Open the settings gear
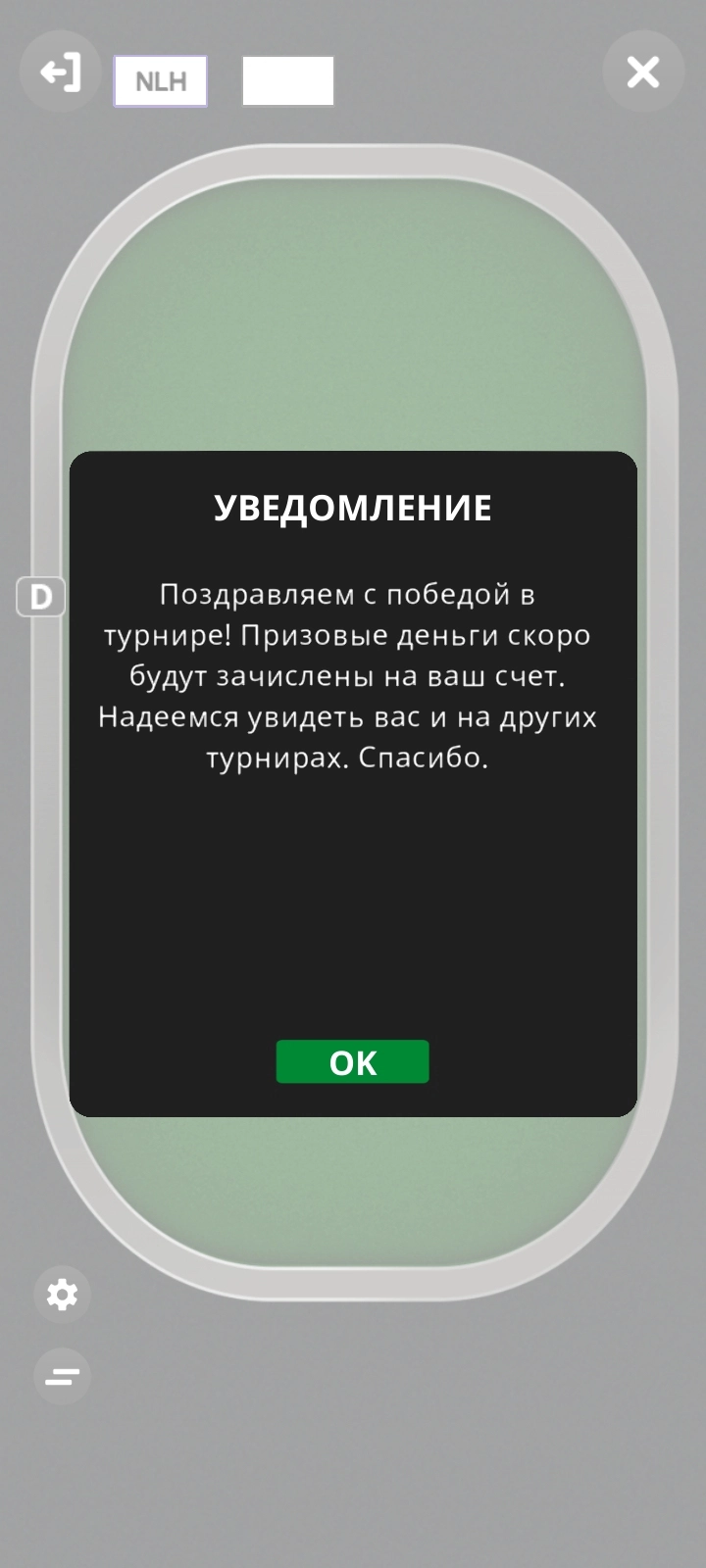This screenshot has width=706, height=1568. point(62,1294)
